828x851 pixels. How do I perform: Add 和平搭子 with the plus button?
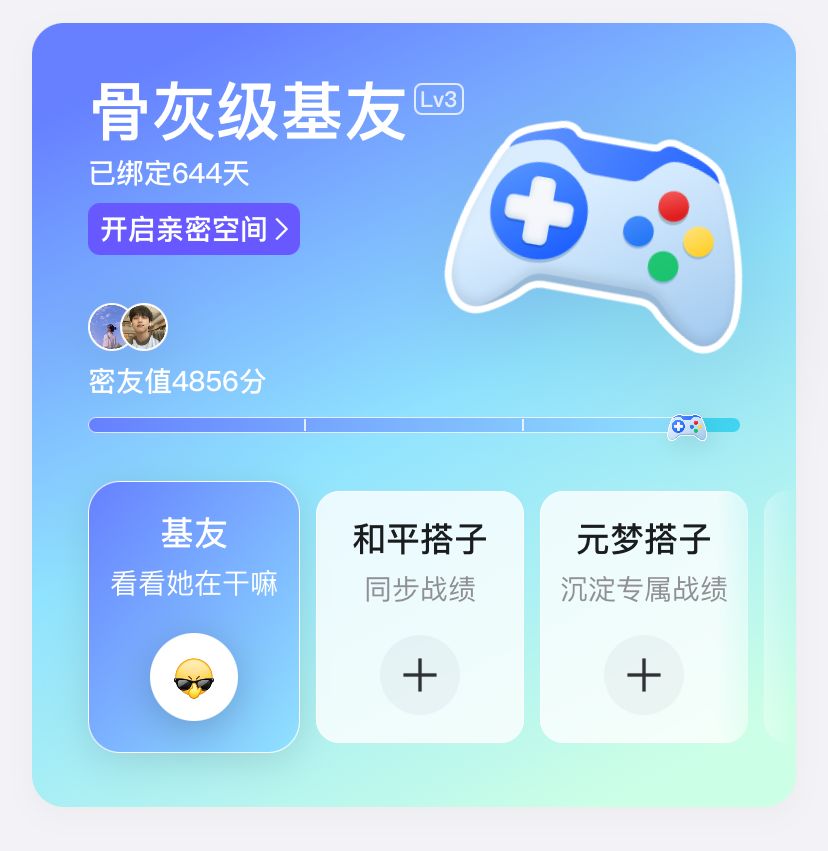coord(420,676)
